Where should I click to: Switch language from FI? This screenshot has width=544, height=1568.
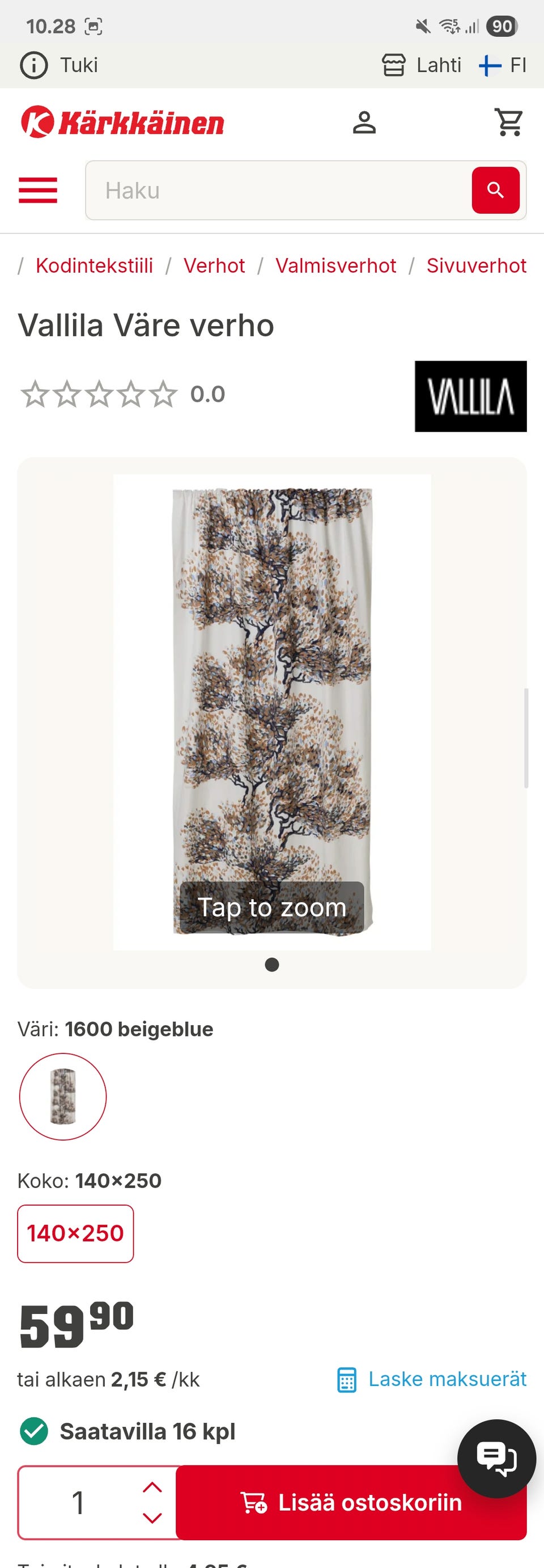[503, 65]
